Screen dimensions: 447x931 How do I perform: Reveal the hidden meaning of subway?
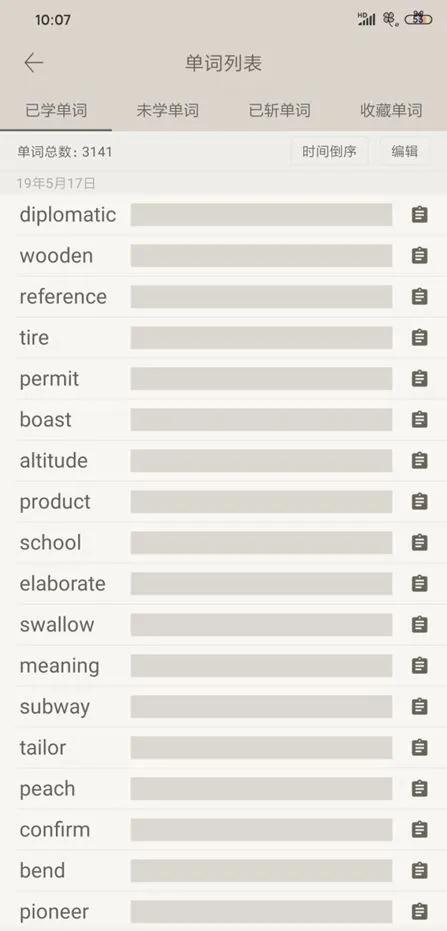pos(261,707)
